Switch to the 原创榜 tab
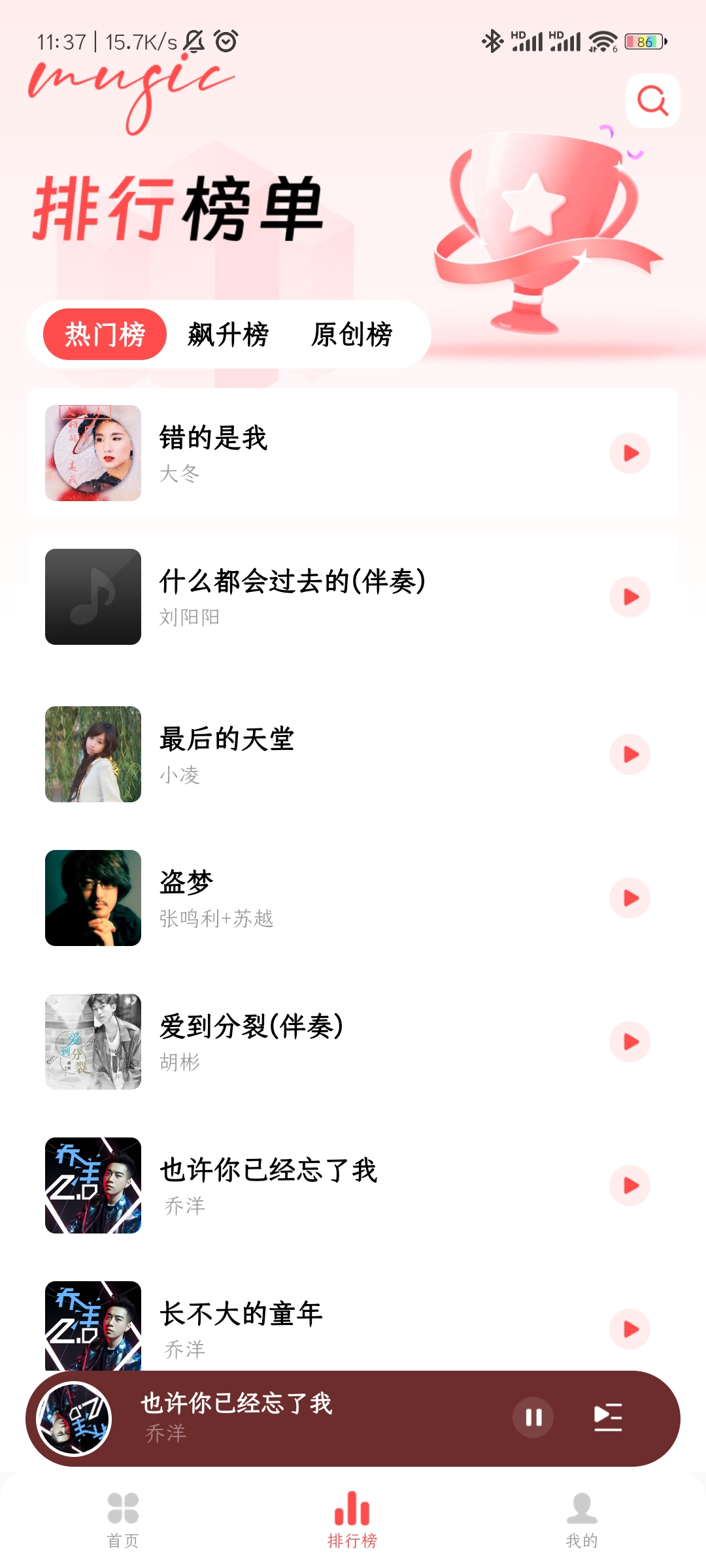Viewport: 706px width, 1568px height. click(x=353, y=335)
